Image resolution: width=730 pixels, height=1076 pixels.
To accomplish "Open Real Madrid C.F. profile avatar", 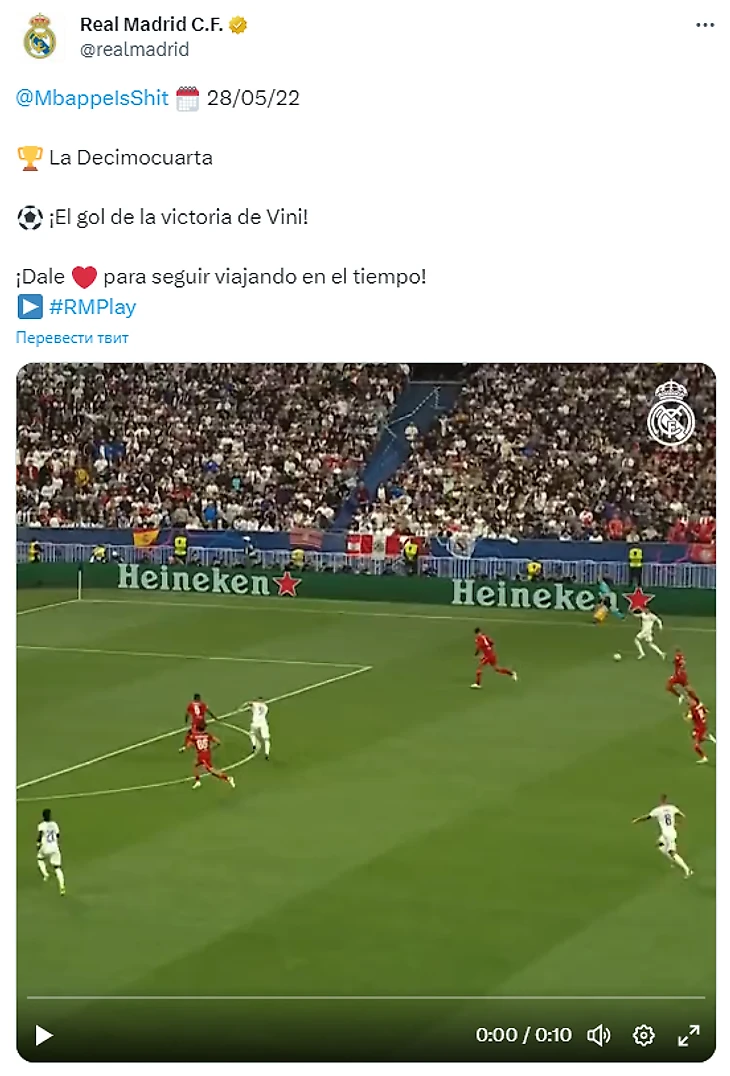I will pos(40,36).
